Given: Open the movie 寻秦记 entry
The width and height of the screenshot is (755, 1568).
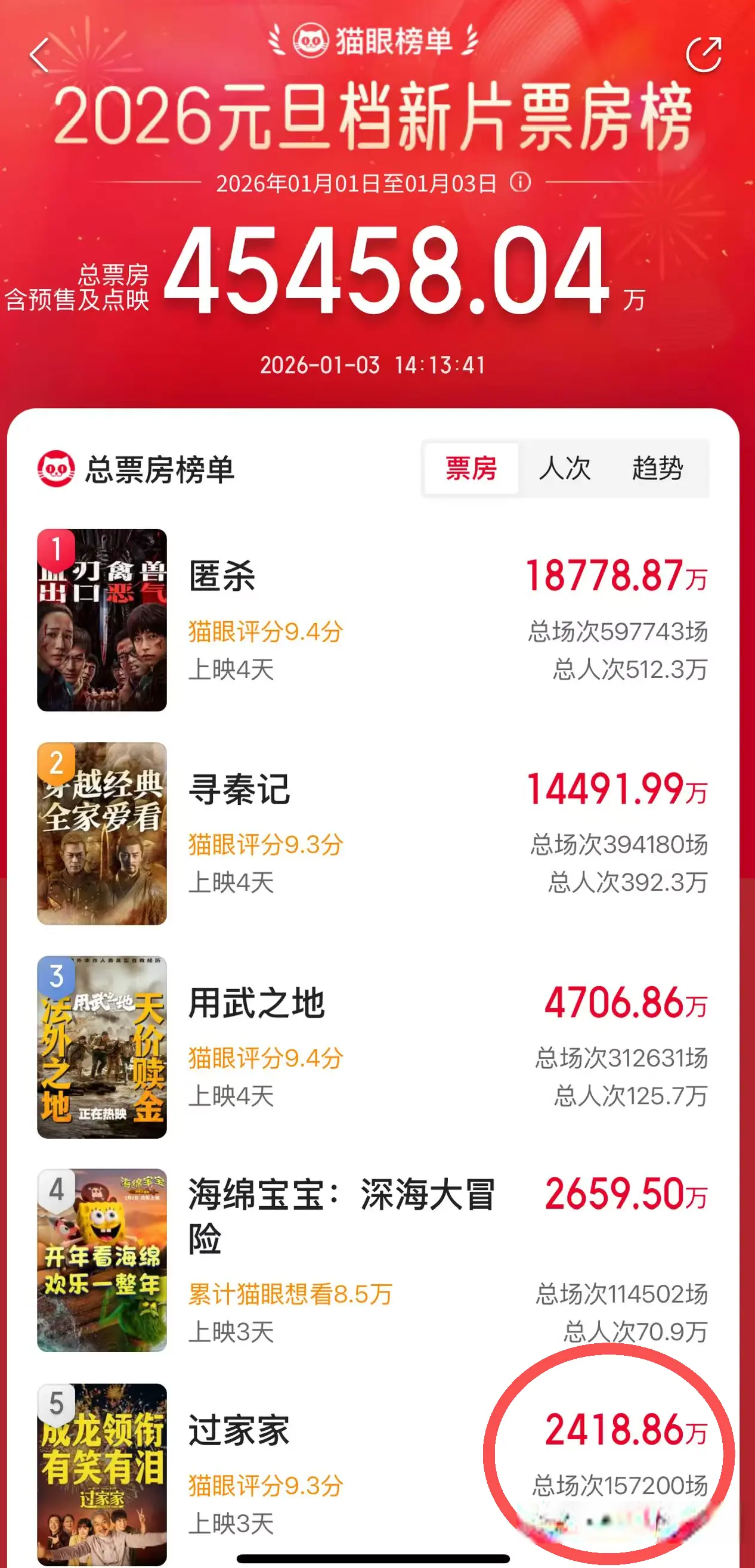Looking at the screenshot, I should click(239, 789).
